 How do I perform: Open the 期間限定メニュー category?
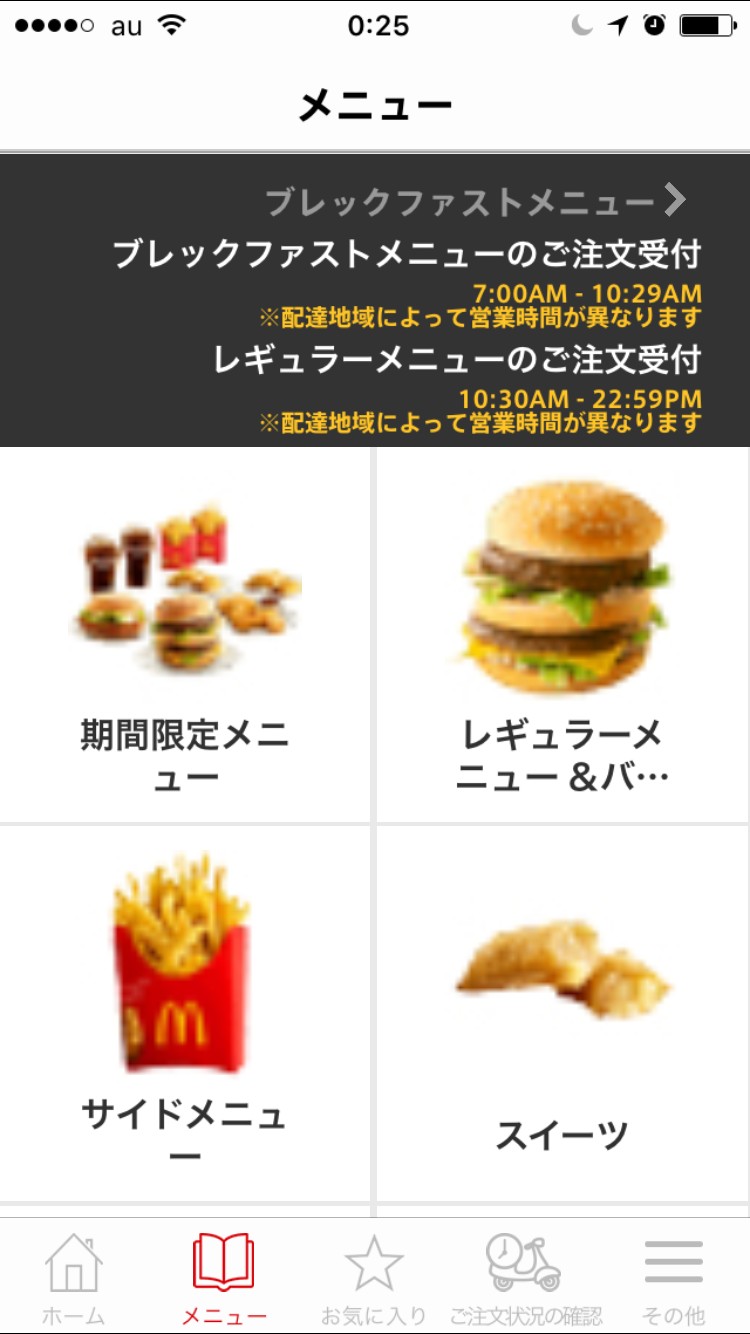point(185,635)
